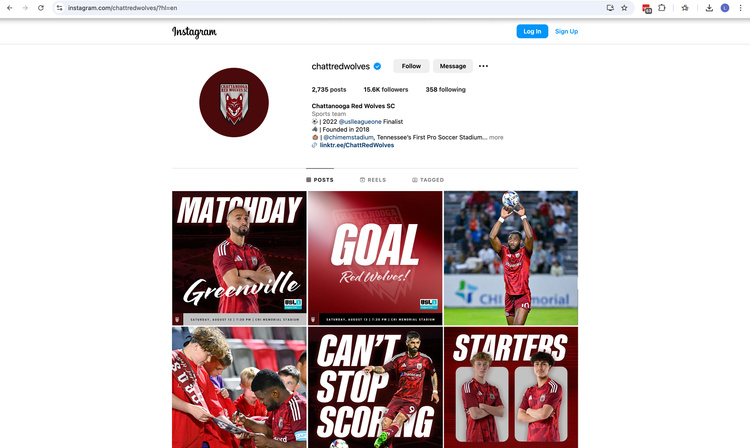Screen dimensions: 750x448
Task: Bookmark this page with the star icon
Action: tap(624, 7)
